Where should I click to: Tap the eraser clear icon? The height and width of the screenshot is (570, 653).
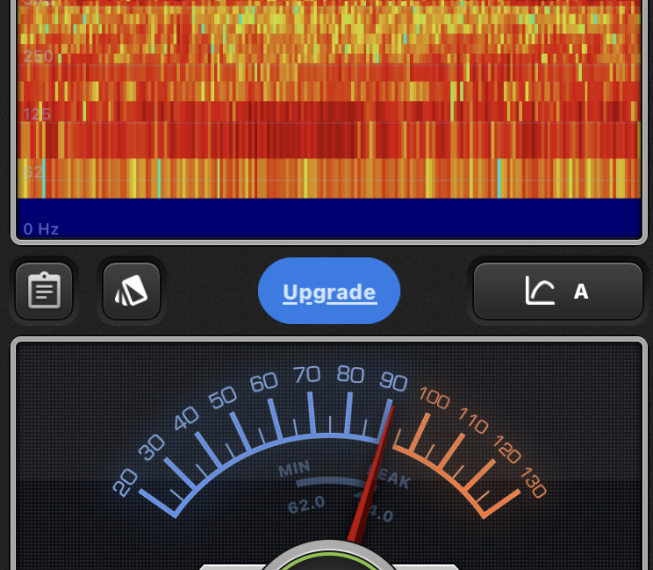tap(132, 292)
